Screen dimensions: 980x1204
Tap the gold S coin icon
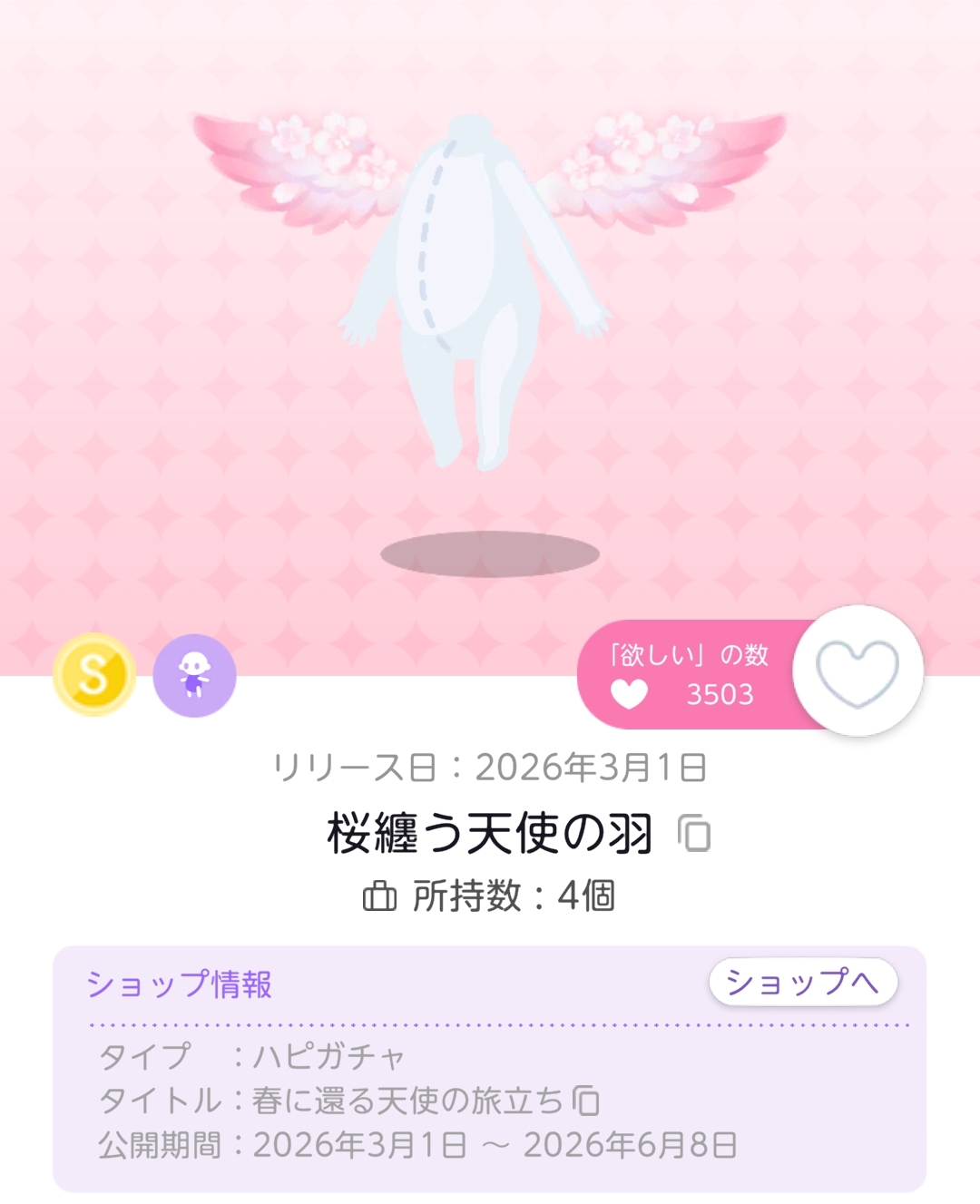coord(94,674)
